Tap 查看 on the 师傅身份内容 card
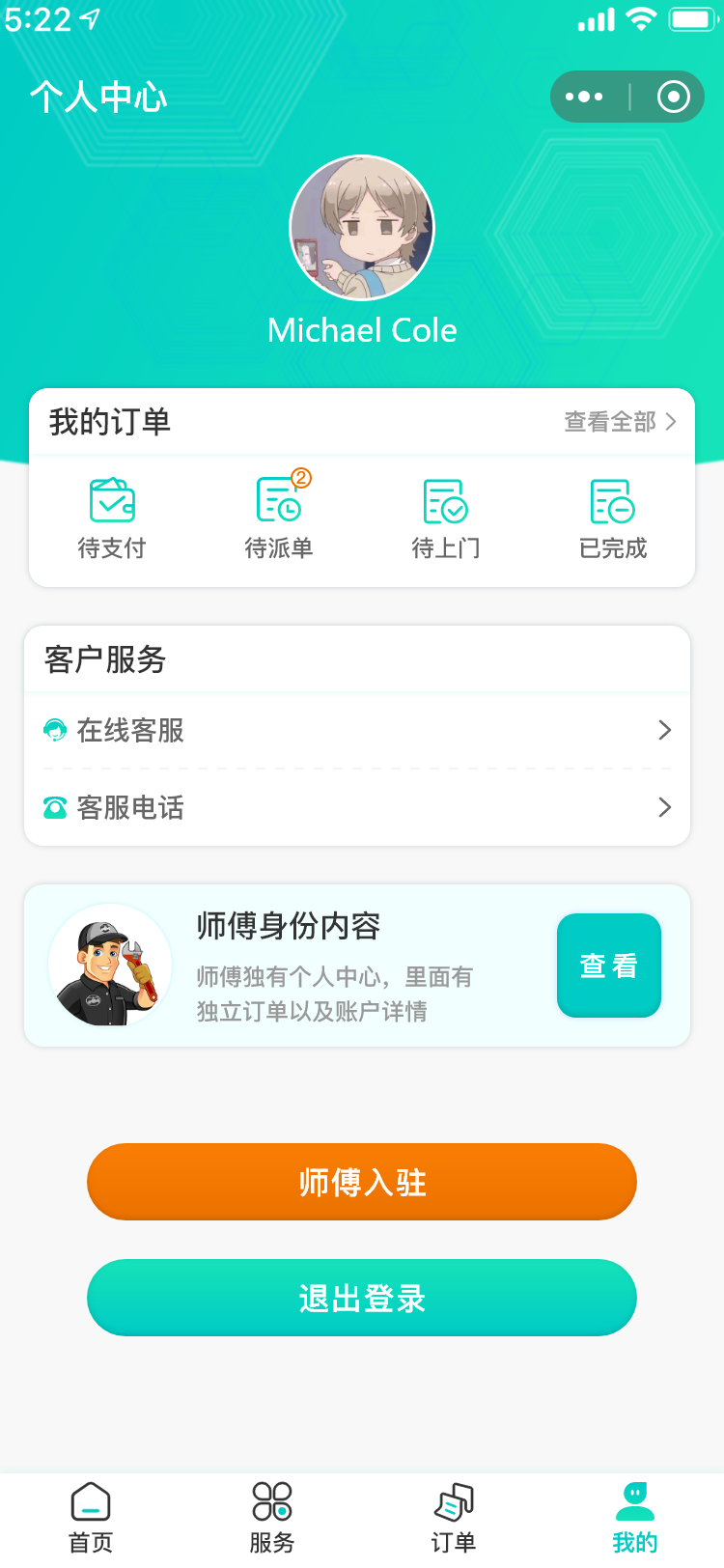This screenshot has height=1568, width=724. click(x=608, y=966)
